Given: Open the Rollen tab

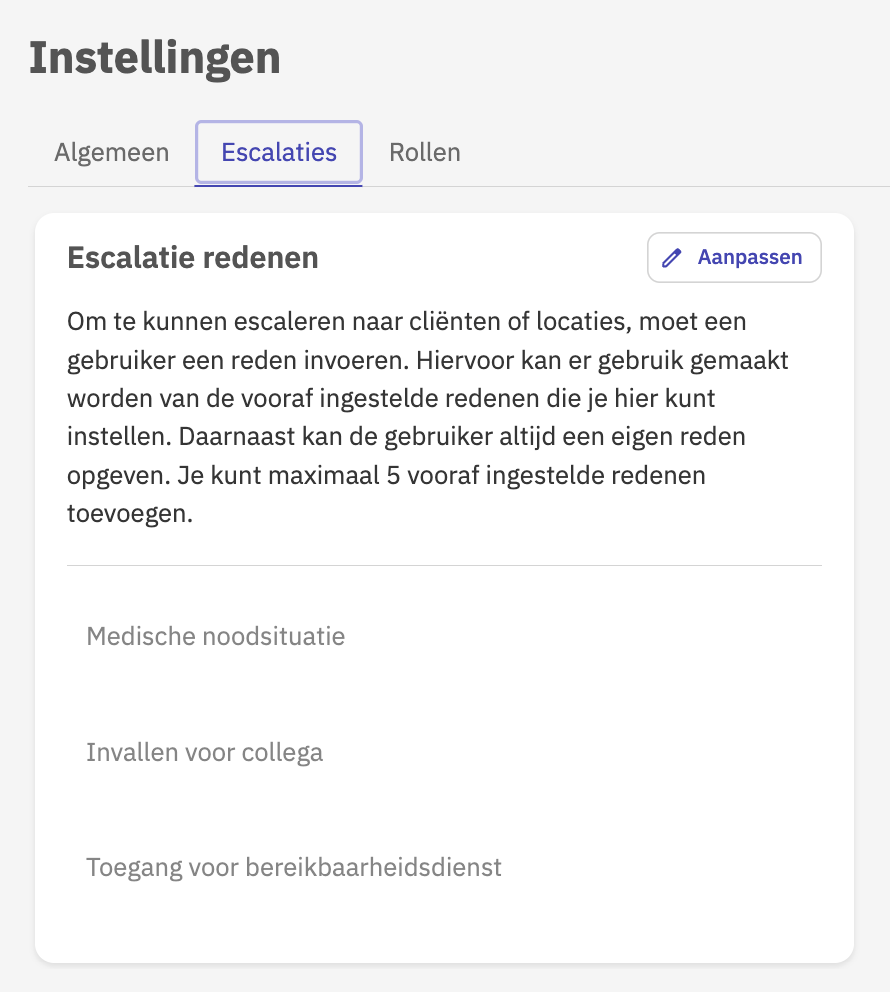Looking at the screenshot, I should point(425,153).
